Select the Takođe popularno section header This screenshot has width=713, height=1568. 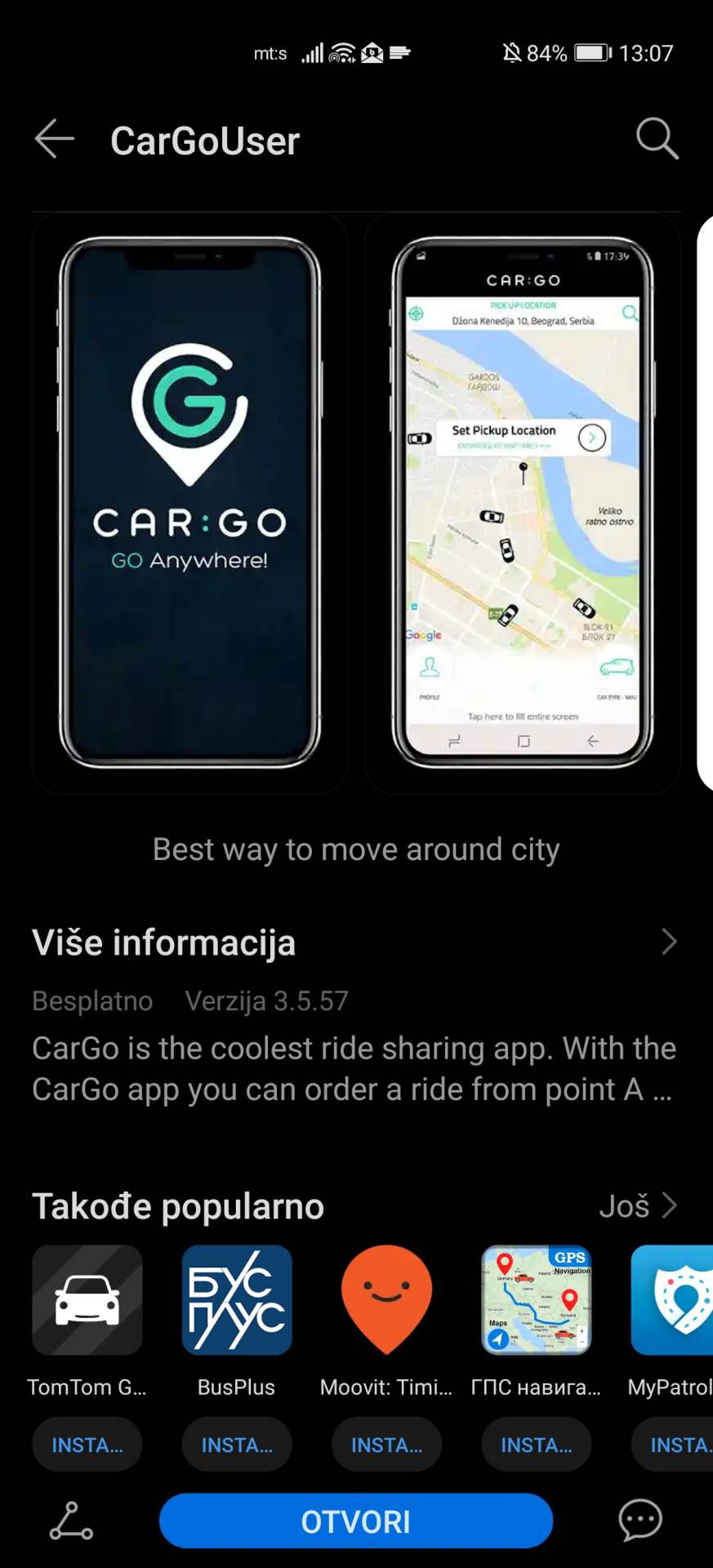tap(176, 1205)
